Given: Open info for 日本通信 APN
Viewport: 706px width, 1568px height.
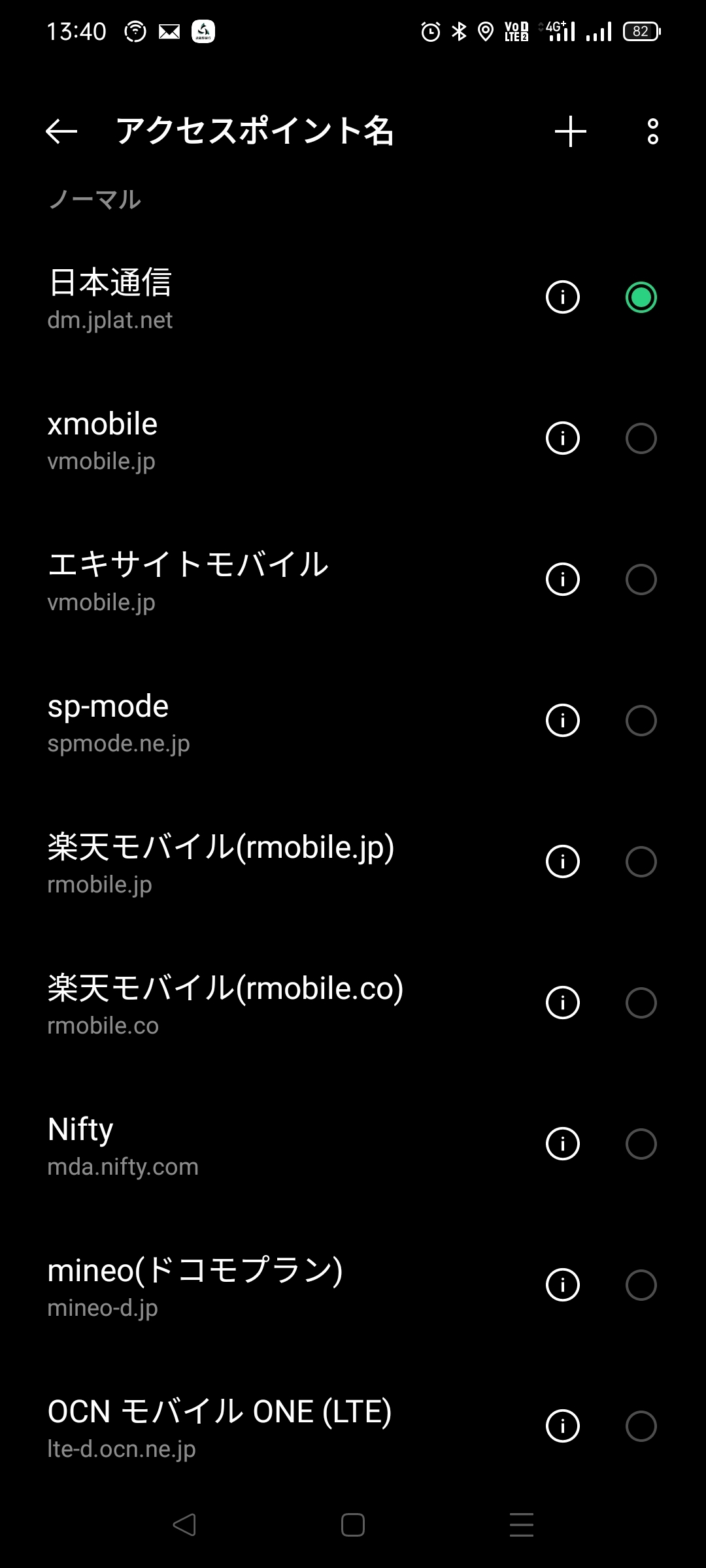Looking at the screenshot, I should point(563,297).
